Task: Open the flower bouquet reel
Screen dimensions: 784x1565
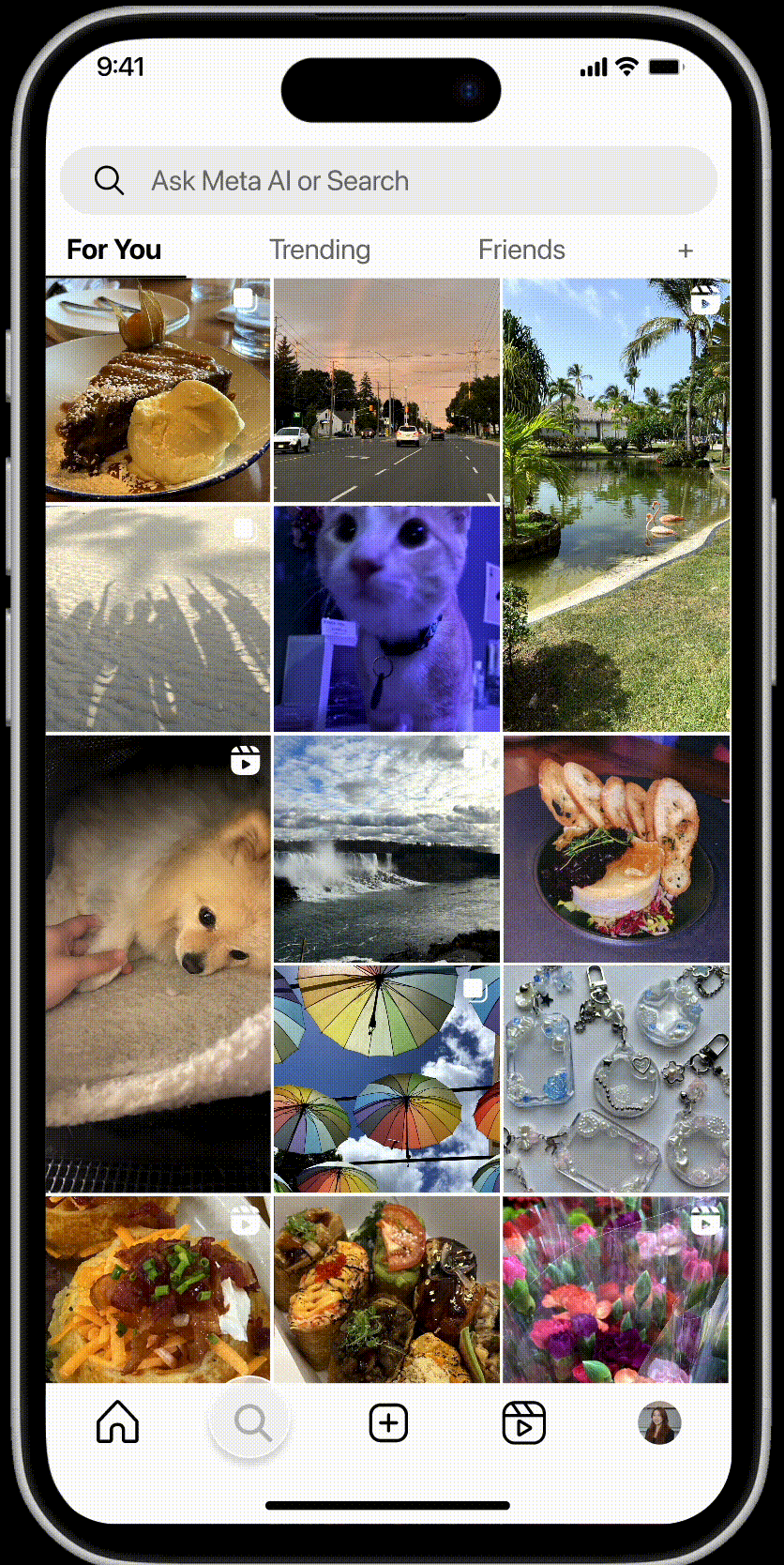Action: (x=616, y=1288)
